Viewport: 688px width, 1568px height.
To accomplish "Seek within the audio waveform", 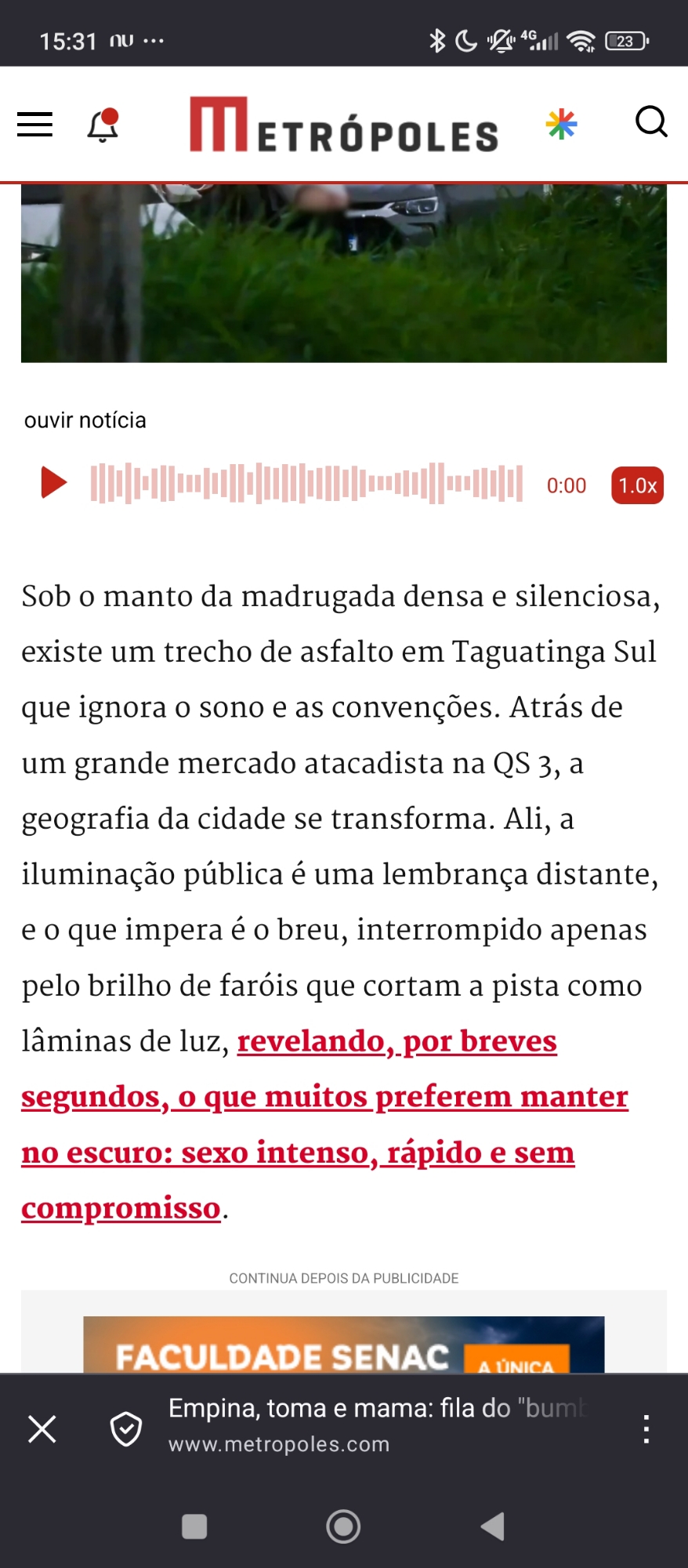I will 306,483.
